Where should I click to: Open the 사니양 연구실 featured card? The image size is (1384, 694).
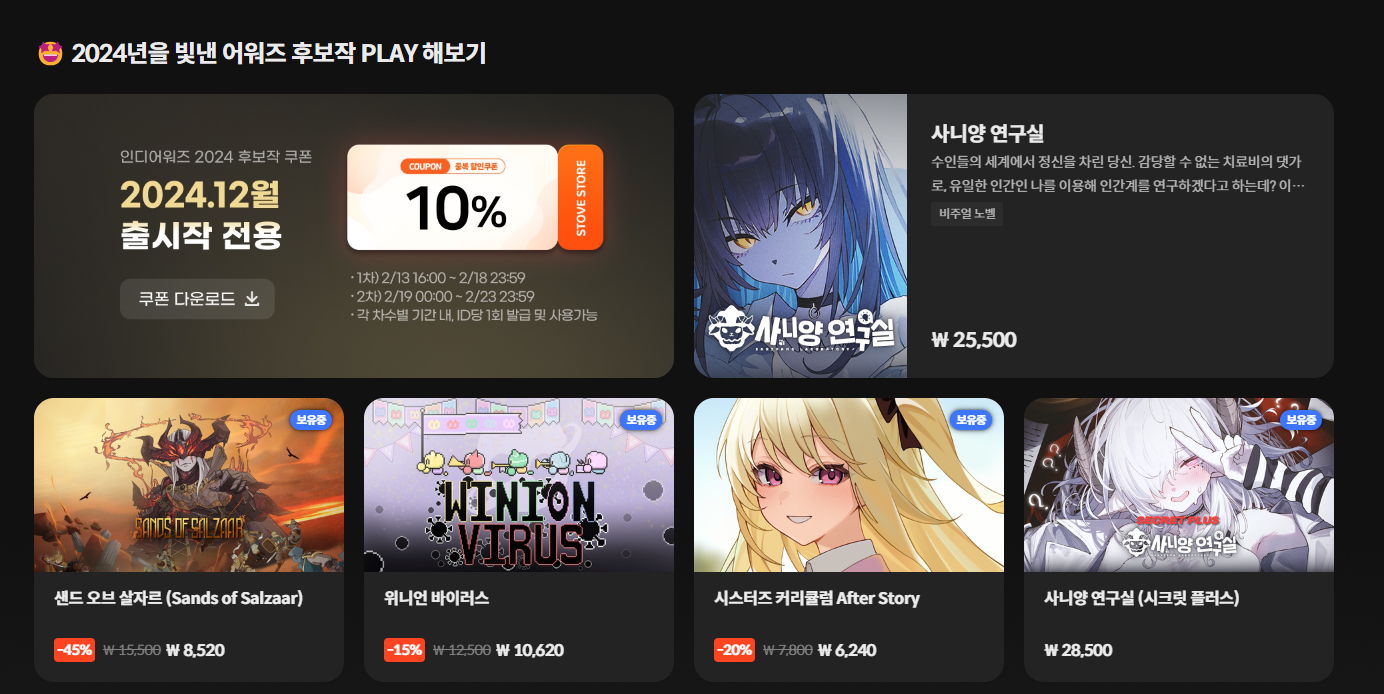(x=1013, y=236)
